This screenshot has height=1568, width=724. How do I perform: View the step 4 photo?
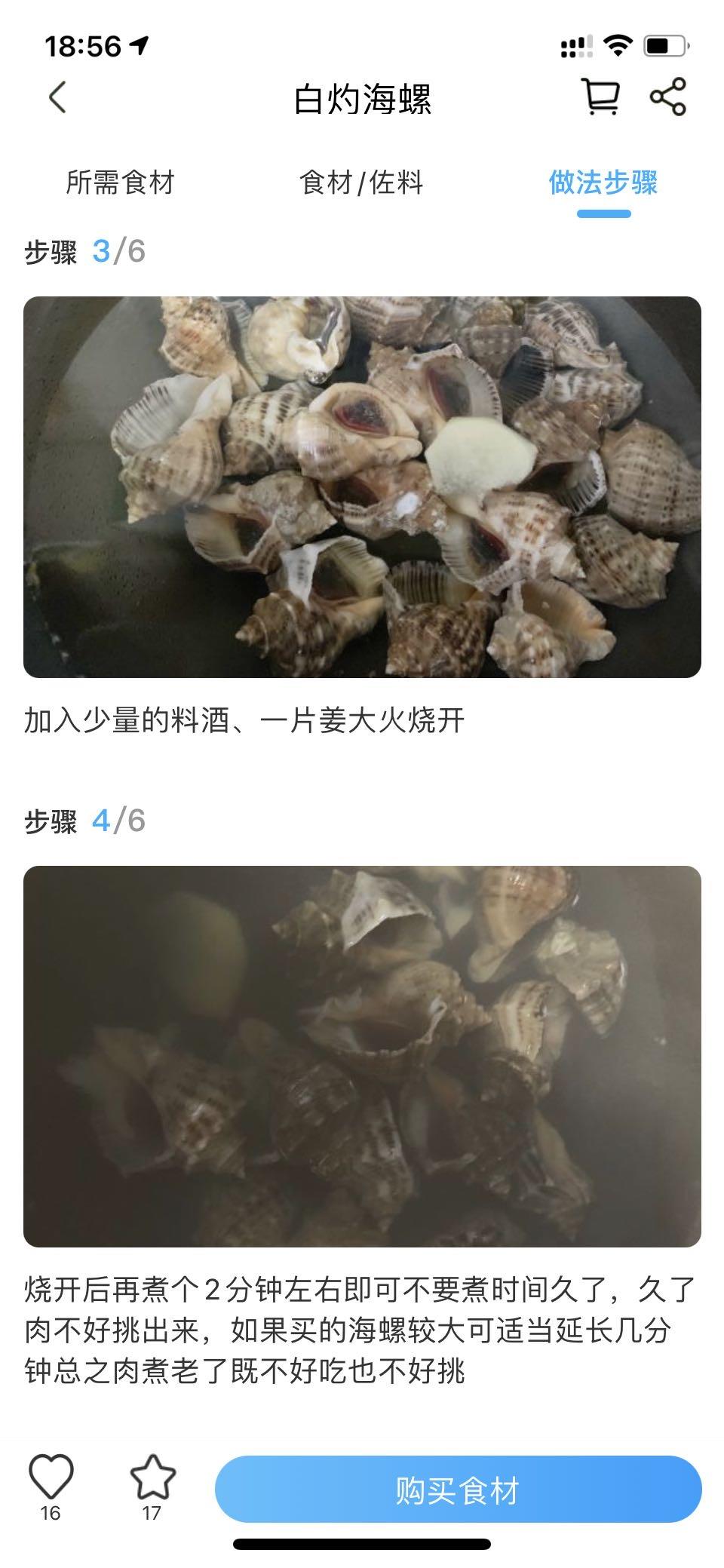tap(362, 1057)
